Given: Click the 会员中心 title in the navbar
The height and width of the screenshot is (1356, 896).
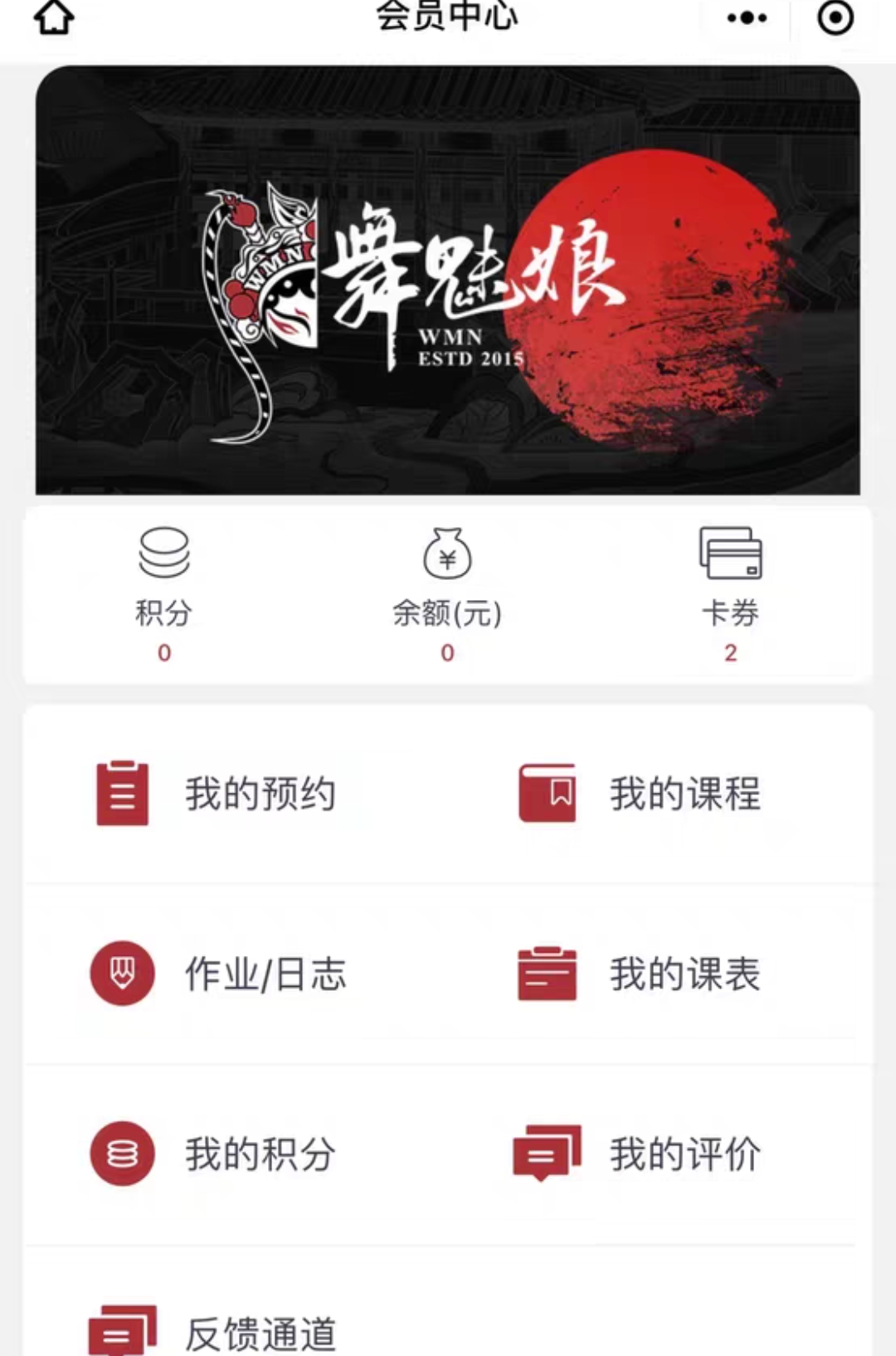Looking at the screenshot, I should (x=448, y=18).
